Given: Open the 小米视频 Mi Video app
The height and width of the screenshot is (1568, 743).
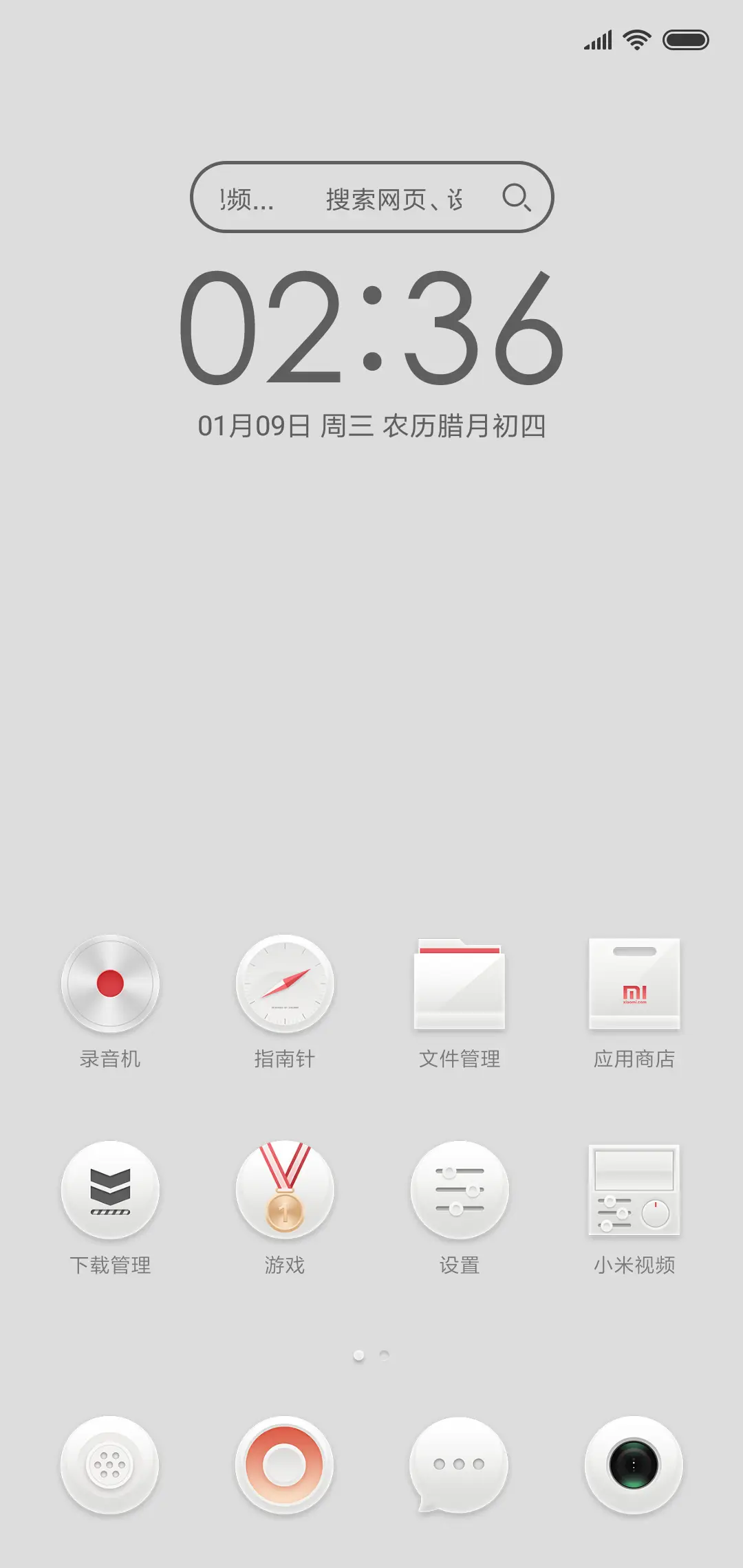Looking at the screenshot, I should 634,1191.
